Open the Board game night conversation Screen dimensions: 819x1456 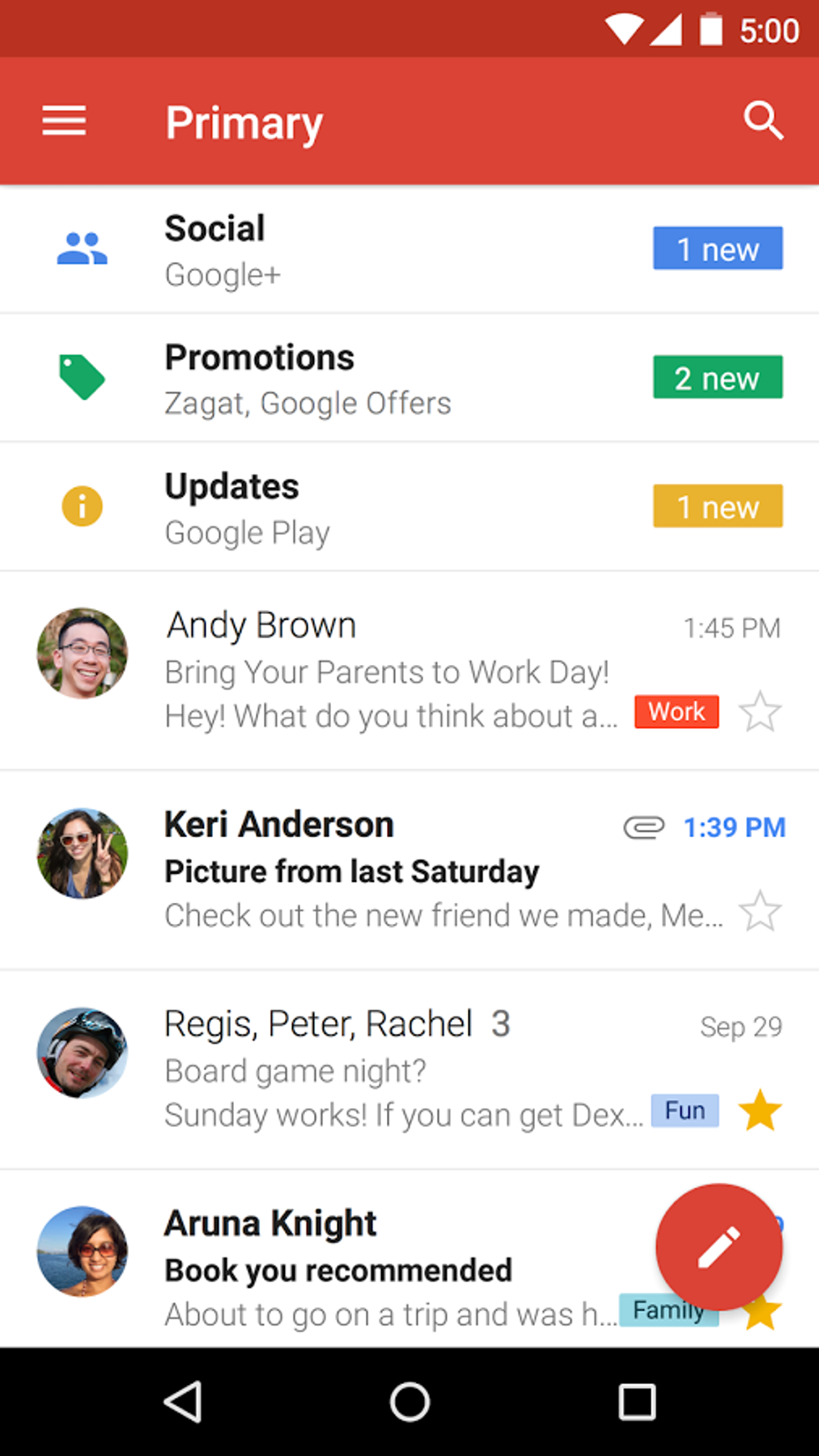(393, 1070)
